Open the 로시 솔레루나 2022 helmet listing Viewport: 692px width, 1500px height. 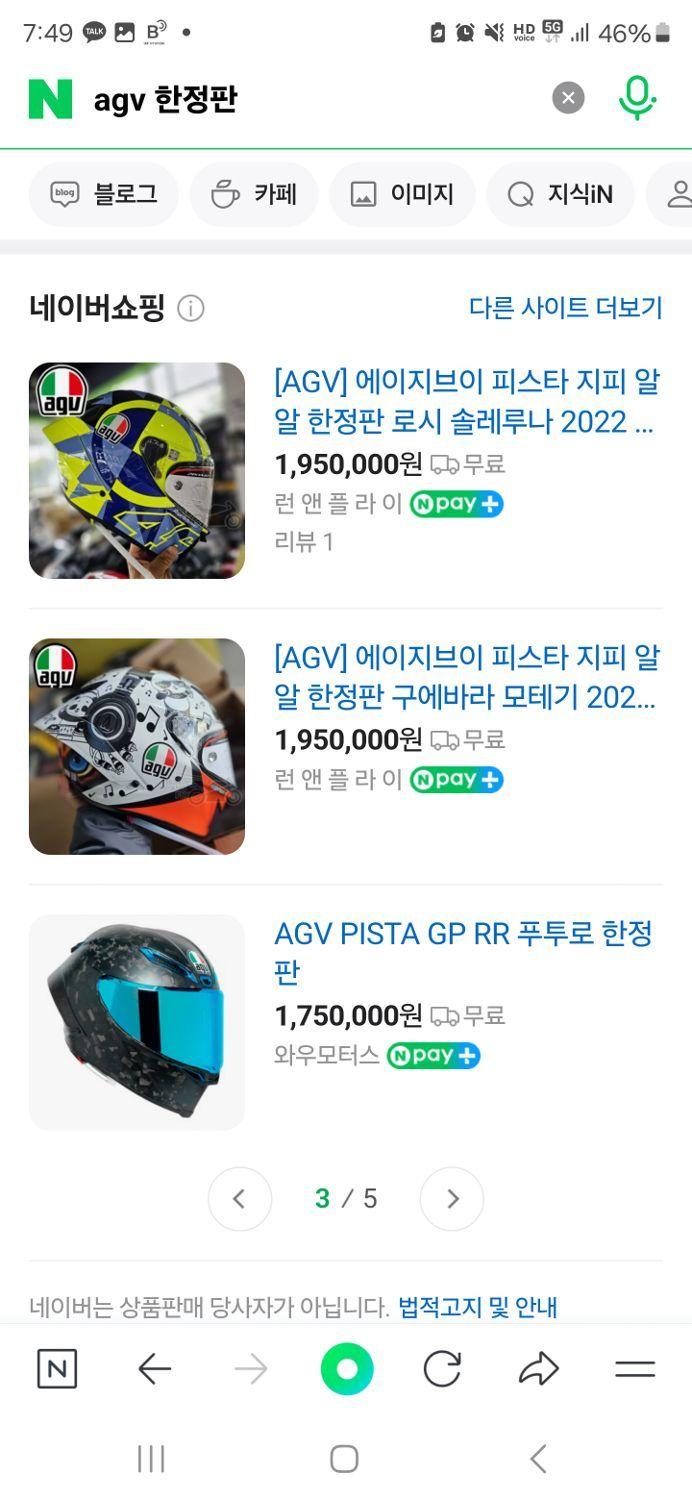[466, 401]
